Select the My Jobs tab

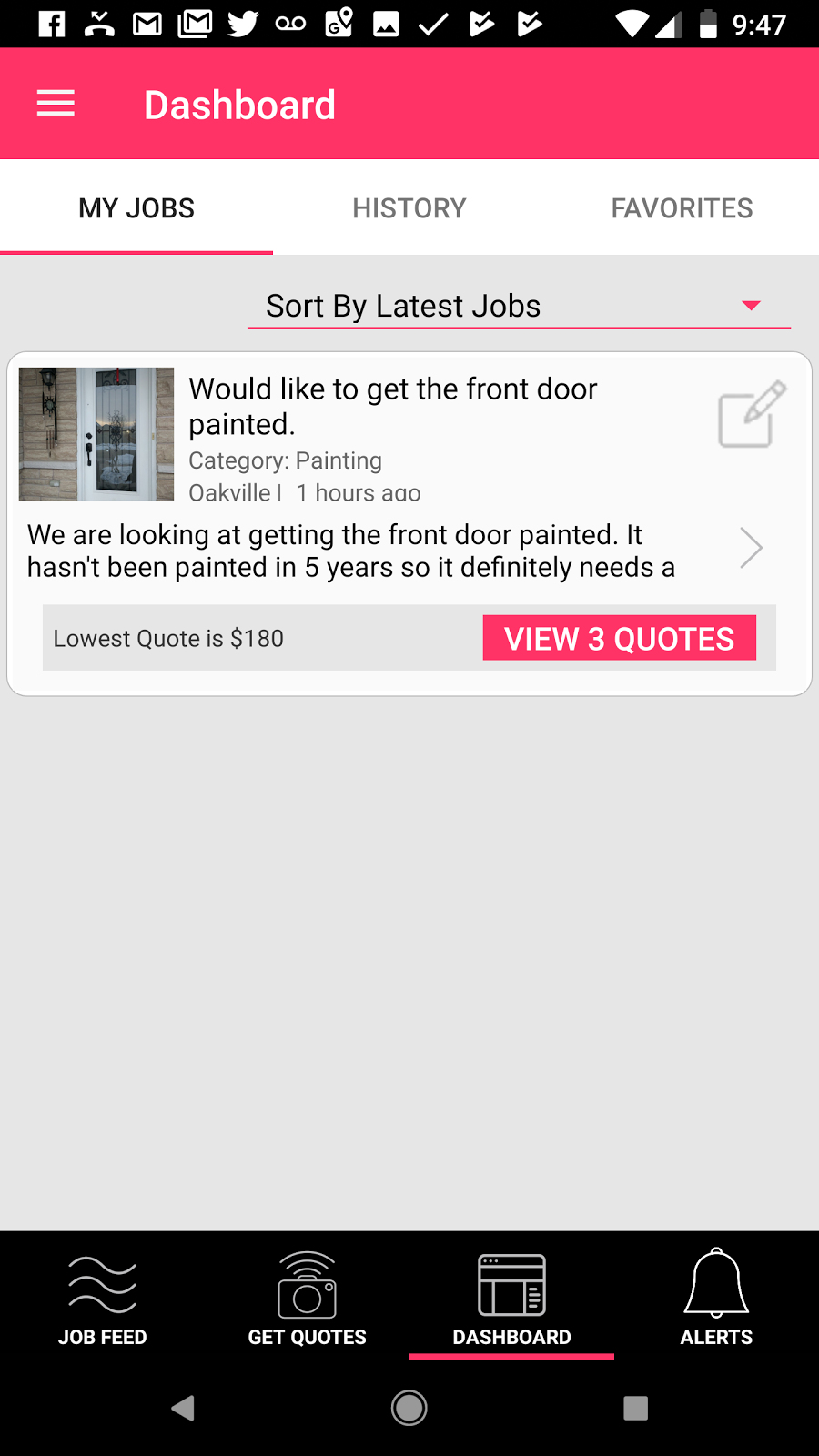tap(136, 208)
